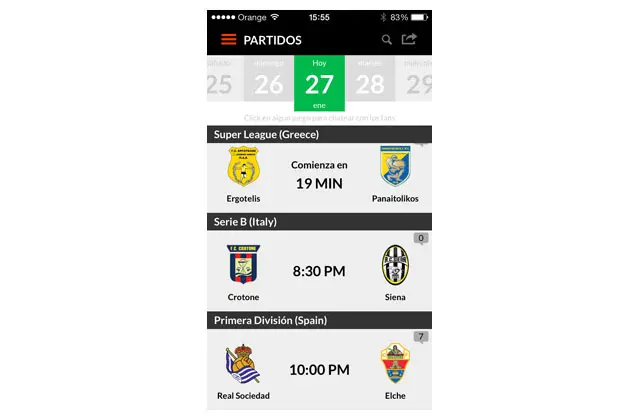Open the Ergotelis vs Panaitolikos match
This screenshot has width=640, height=420.
click(x=319, y=175)
